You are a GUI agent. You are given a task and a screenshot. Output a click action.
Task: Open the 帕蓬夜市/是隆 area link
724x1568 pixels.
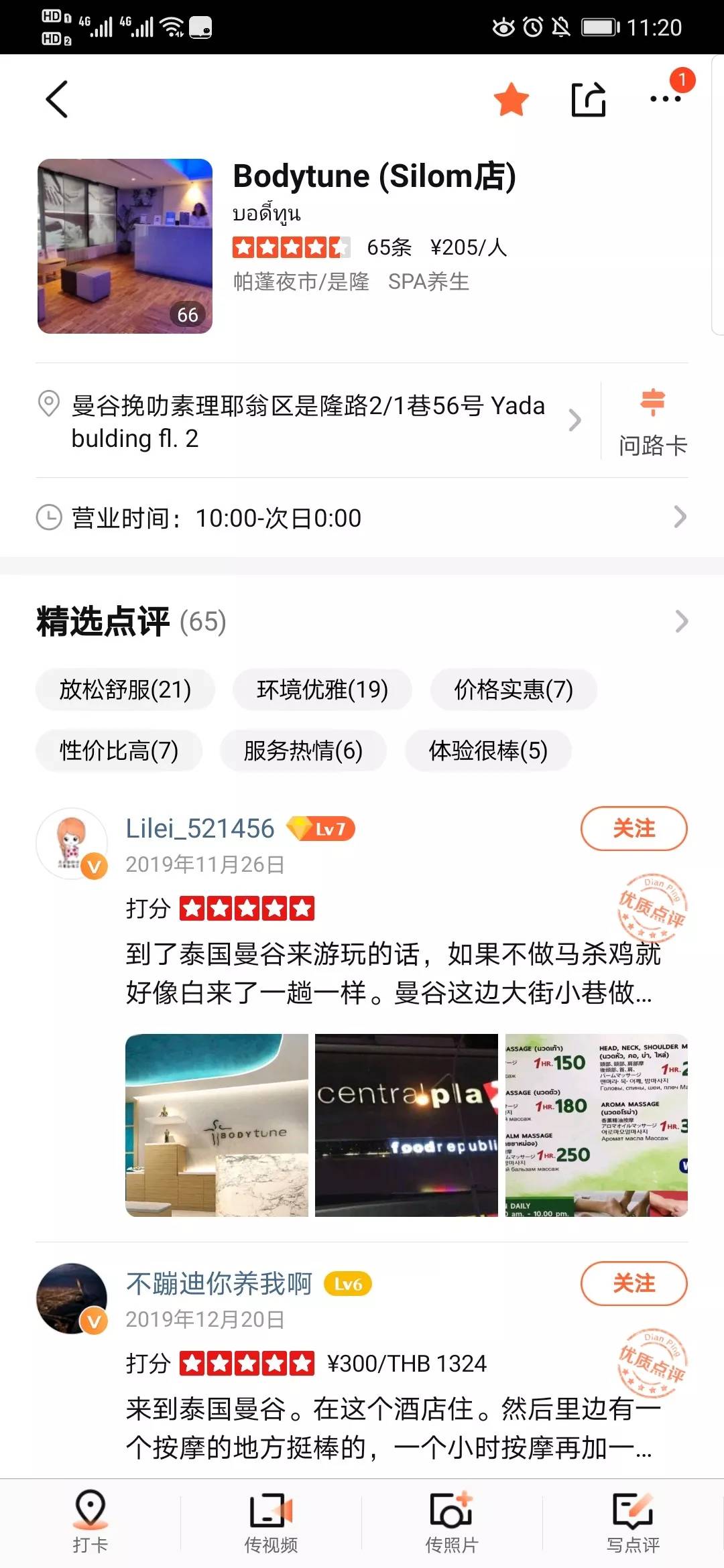(x=300, y=282)
